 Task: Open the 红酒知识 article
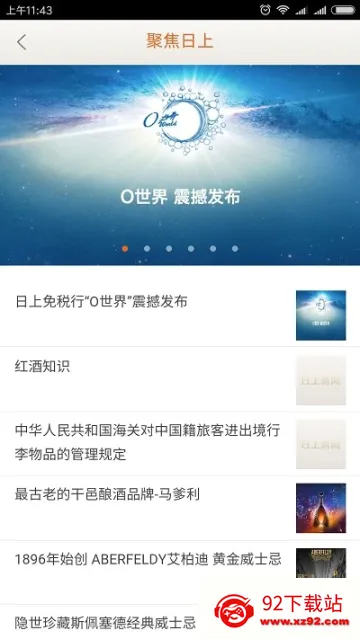180,379
